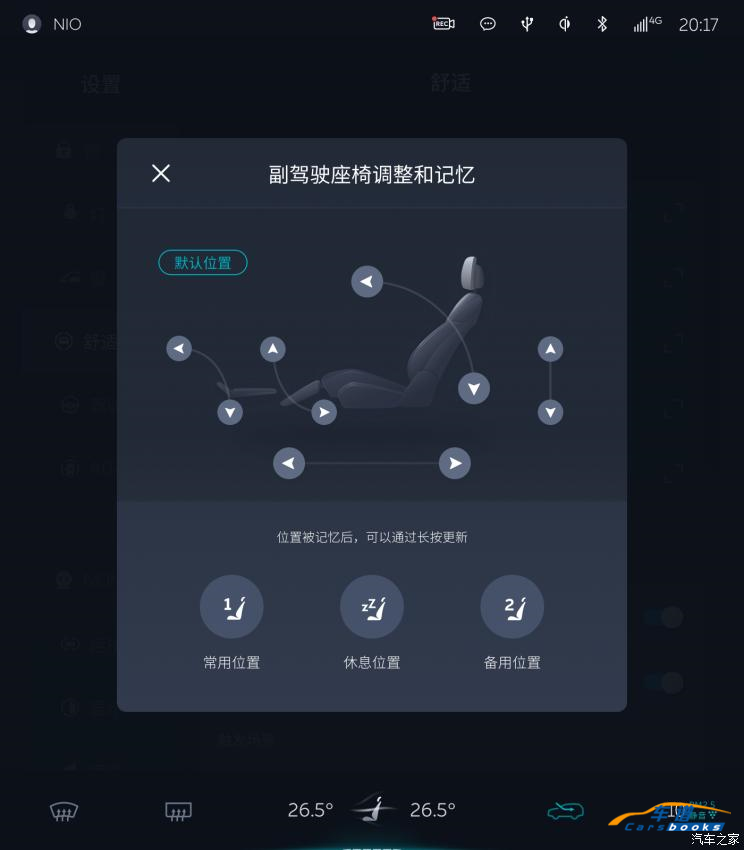
Task: Raise the seat height up
Action: coord(550,349)
